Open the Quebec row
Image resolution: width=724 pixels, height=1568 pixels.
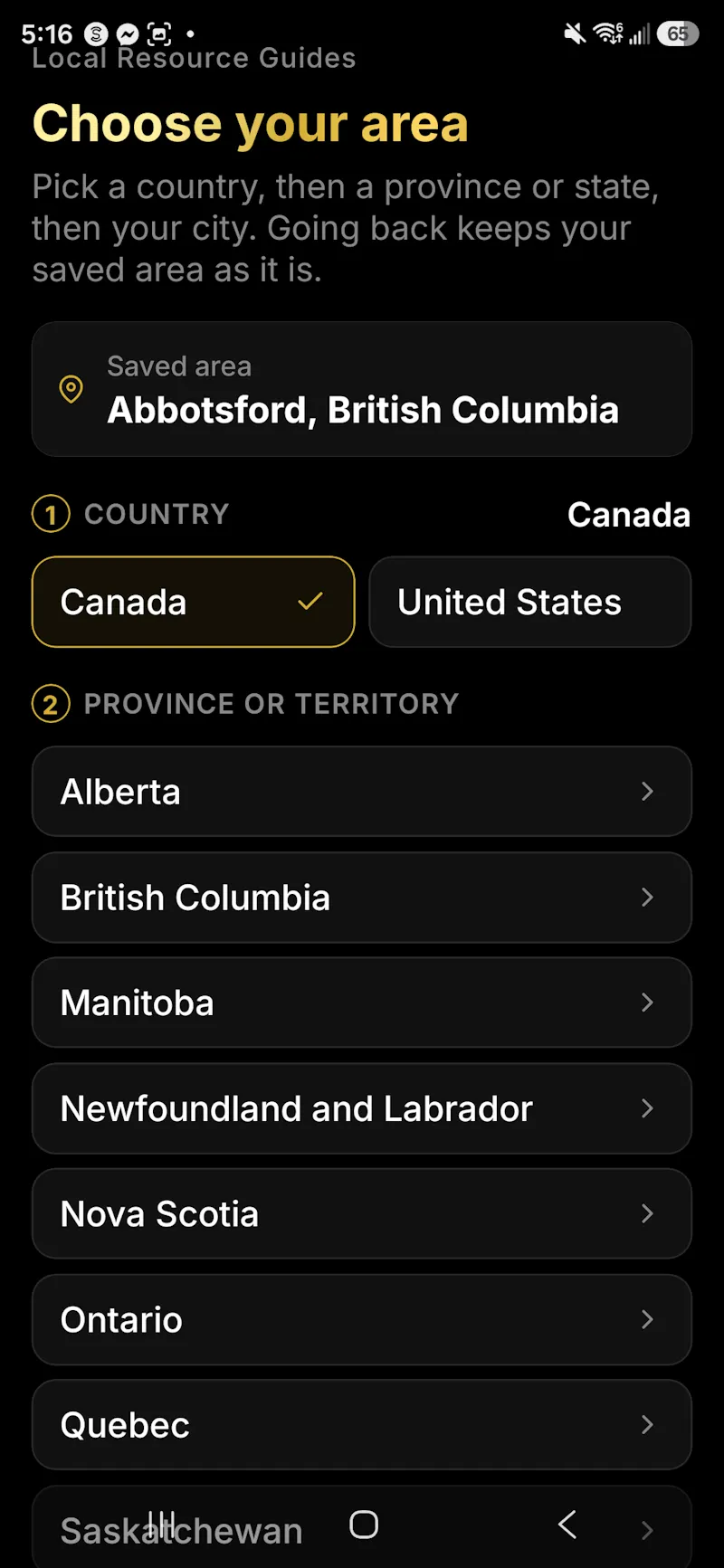[x=362, y=1425]
